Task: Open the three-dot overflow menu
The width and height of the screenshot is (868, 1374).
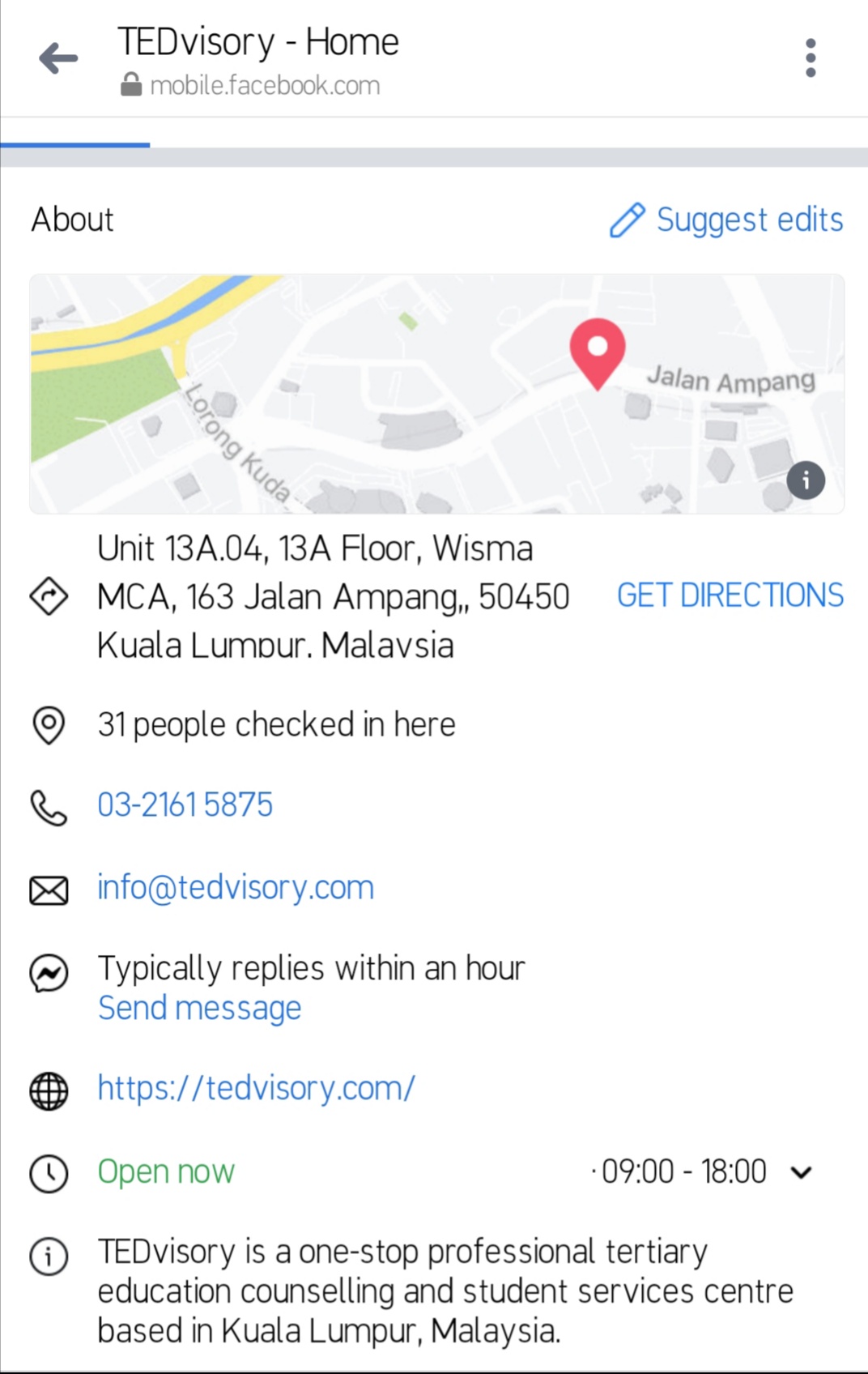Action: 811,58
